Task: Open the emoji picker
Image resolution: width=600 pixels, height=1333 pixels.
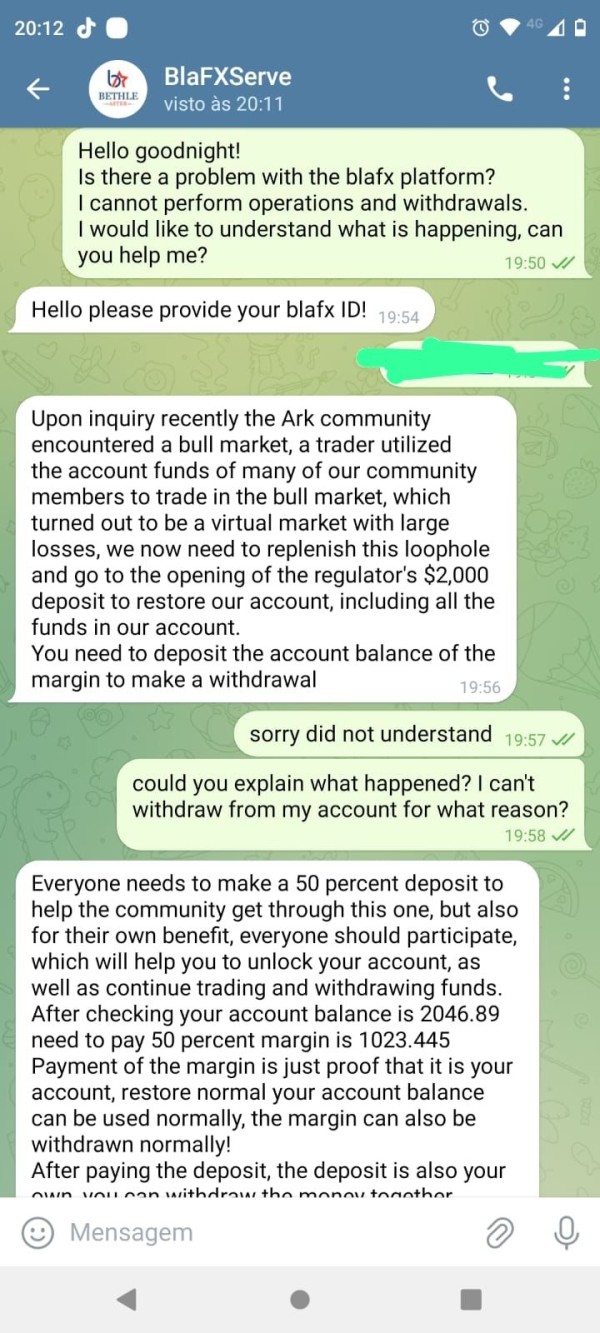Action: [x=38, y=1233]
